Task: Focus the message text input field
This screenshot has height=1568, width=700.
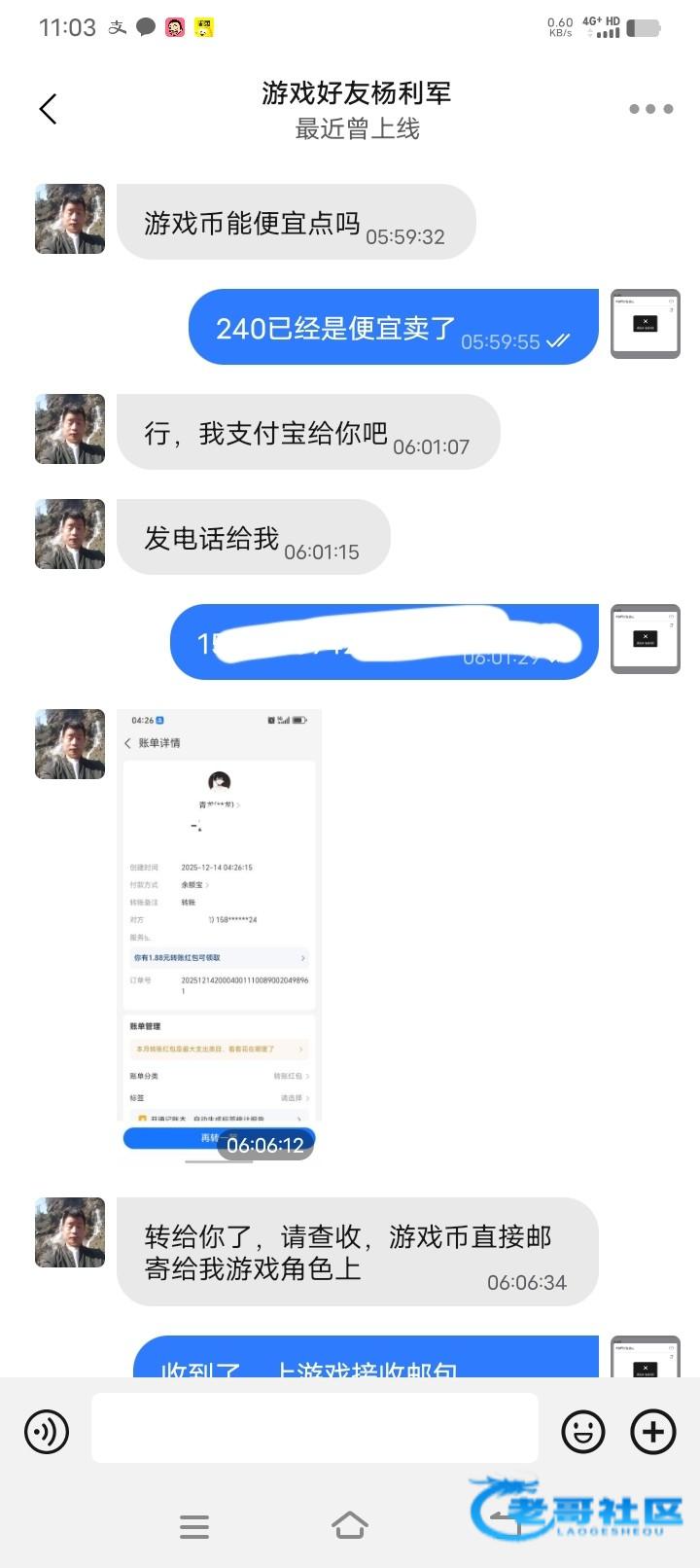Action: [x=314, y=1428]
